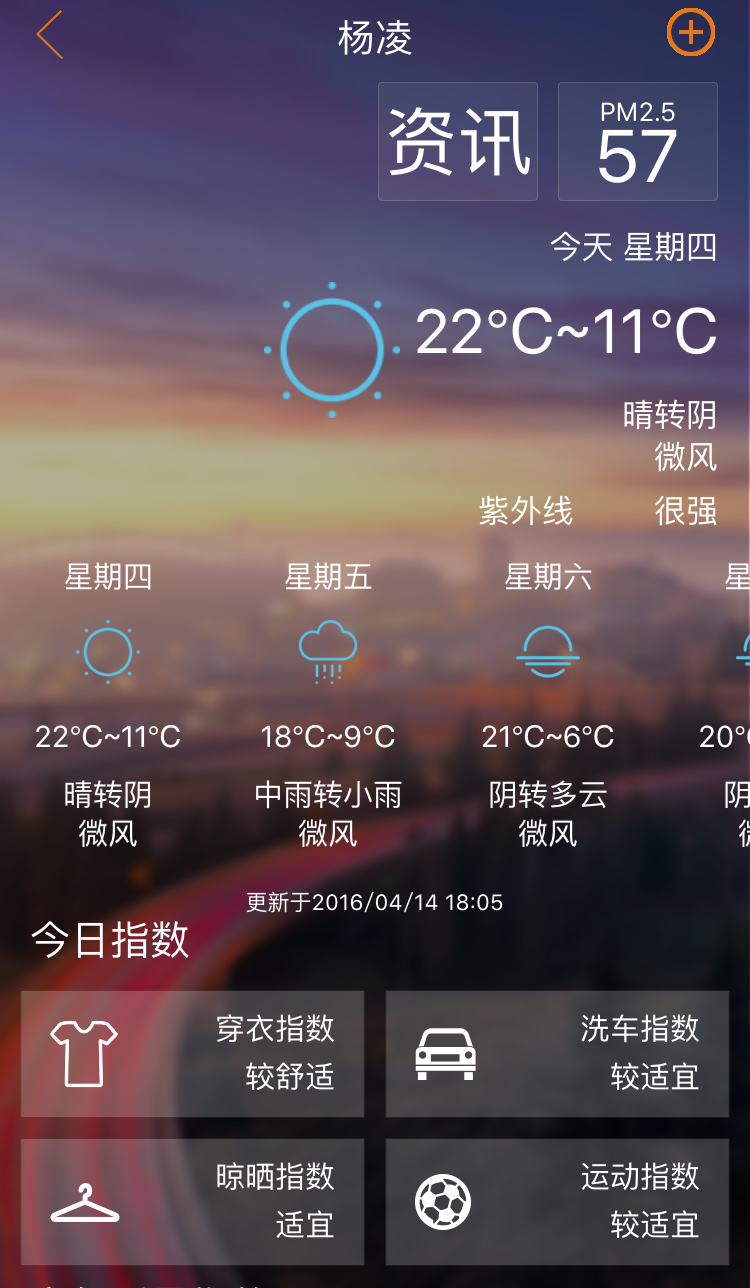Add a new city with the plus icon
Viewport: 750px width, 1288px height.
click(691, 33)
